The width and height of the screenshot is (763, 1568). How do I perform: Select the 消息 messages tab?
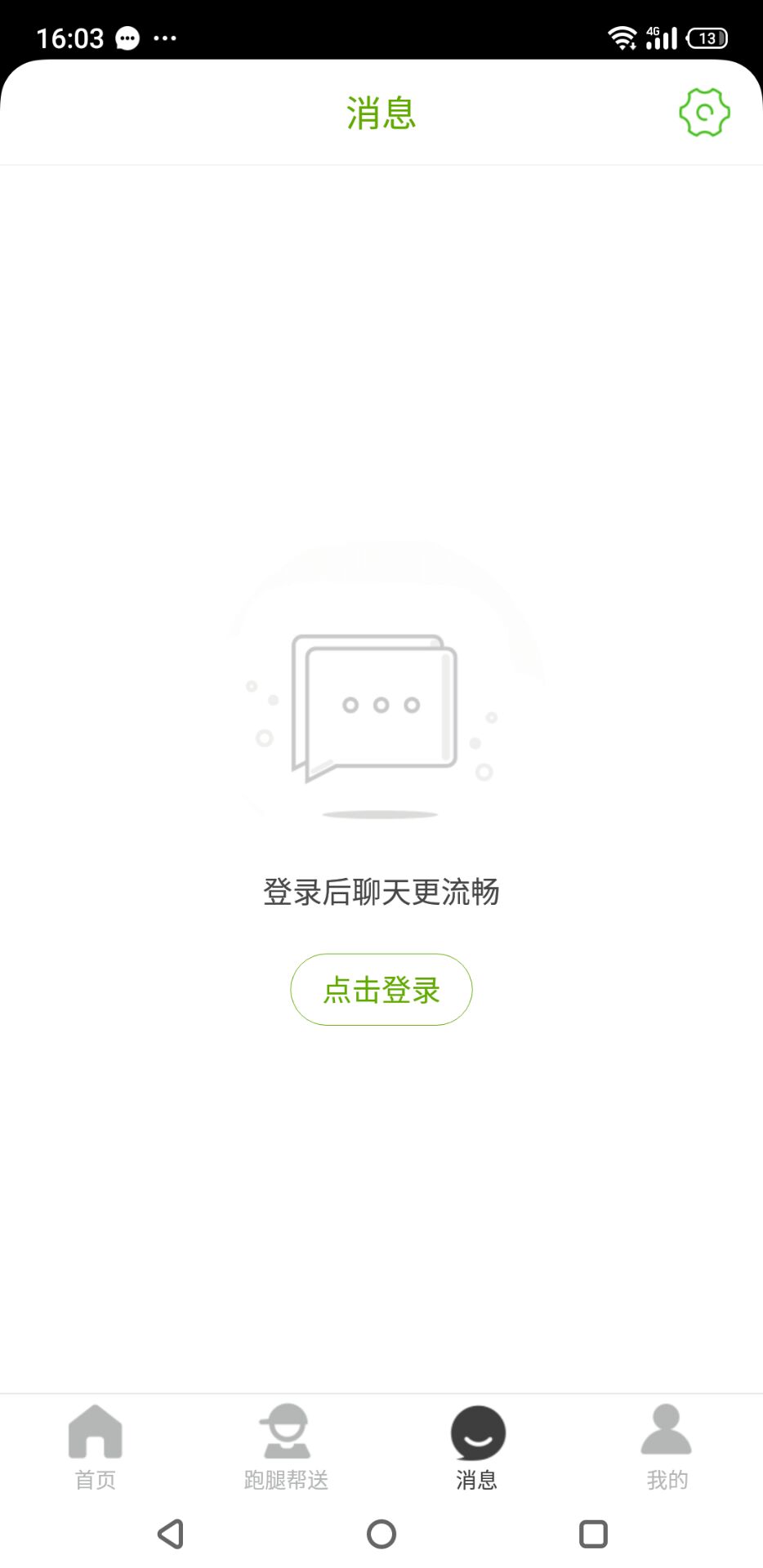(477, 1447)
